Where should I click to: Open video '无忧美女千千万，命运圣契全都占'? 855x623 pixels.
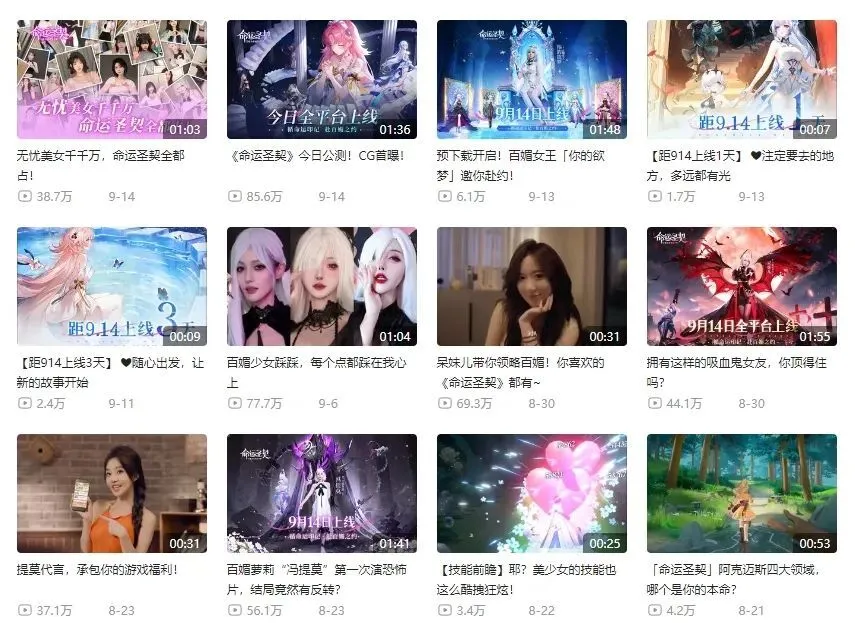pyautogui.click(x=112, y=79)
